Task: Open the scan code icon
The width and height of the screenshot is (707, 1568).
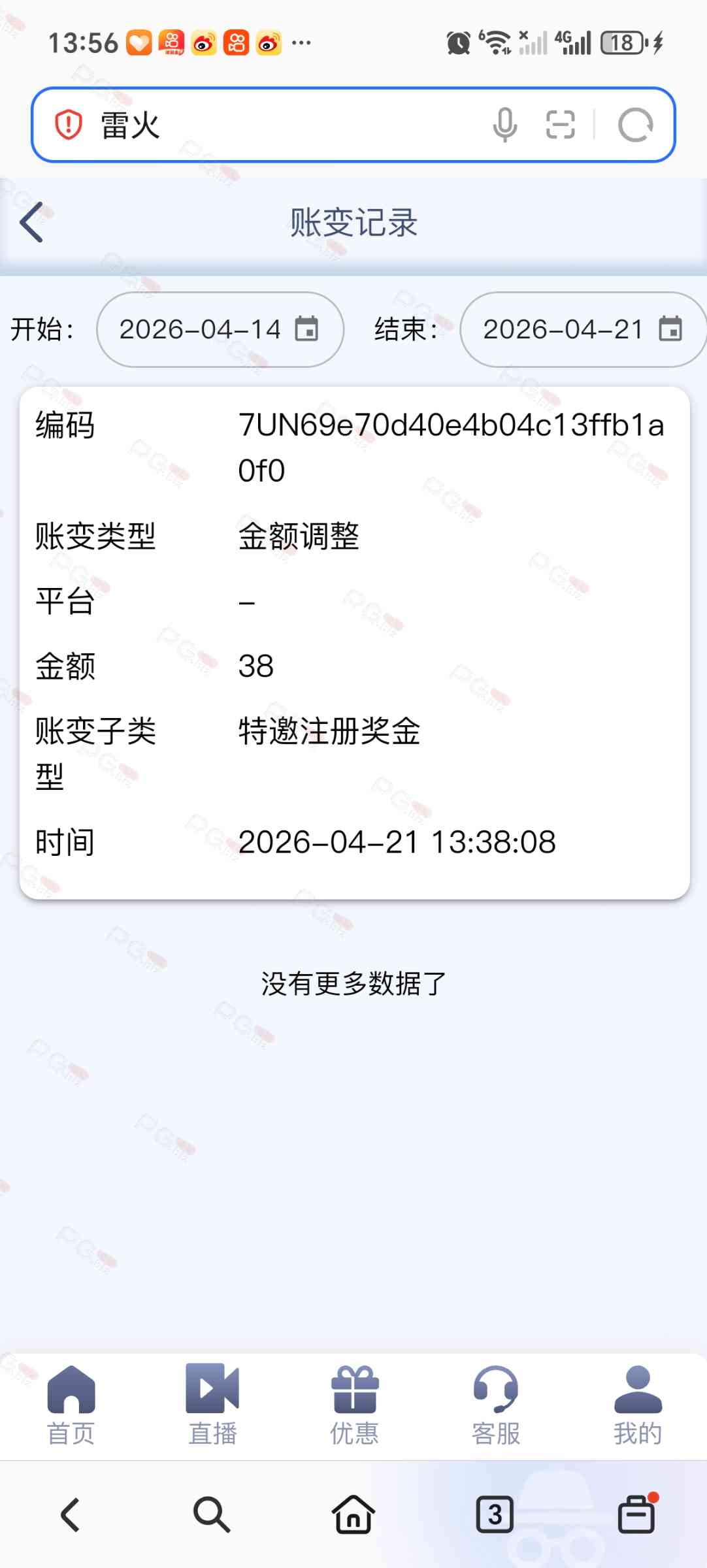Action: pos(560,125)
